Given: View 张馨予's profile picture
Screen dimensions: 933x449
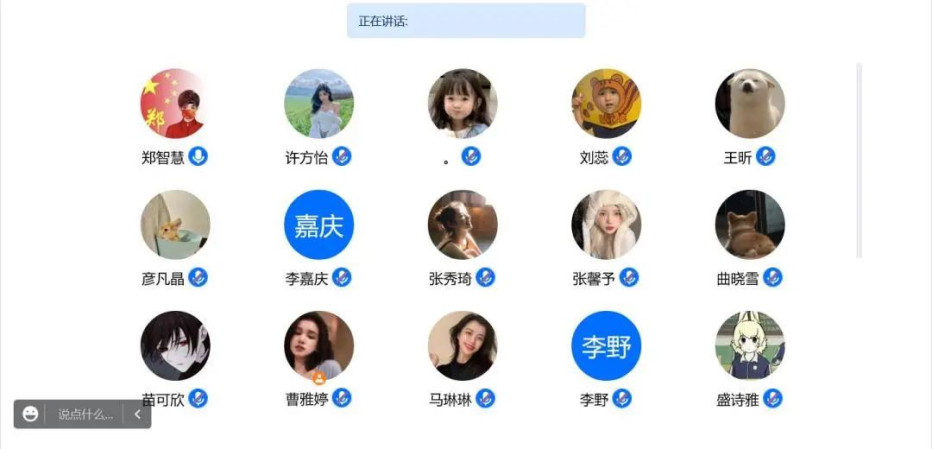Looking at the screenshot, I should pos(606,225).
